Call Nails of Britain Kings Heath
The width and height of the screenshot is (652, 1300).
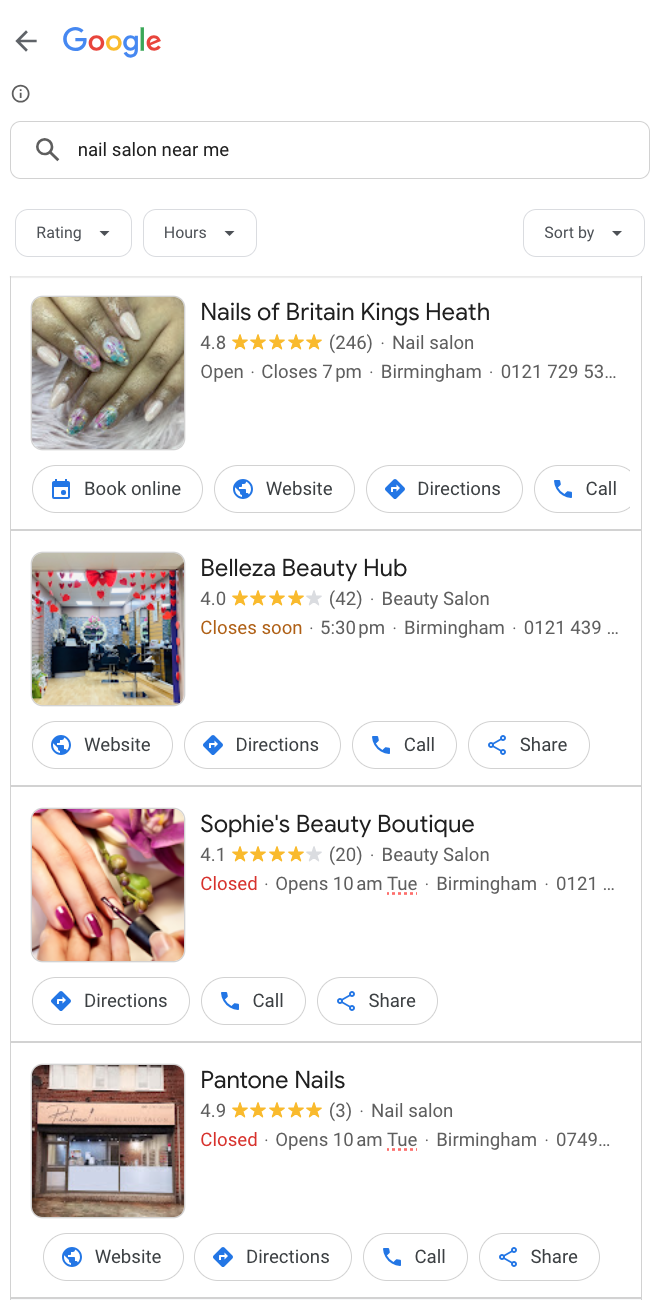pyautogui.click(x=586, y=489)
